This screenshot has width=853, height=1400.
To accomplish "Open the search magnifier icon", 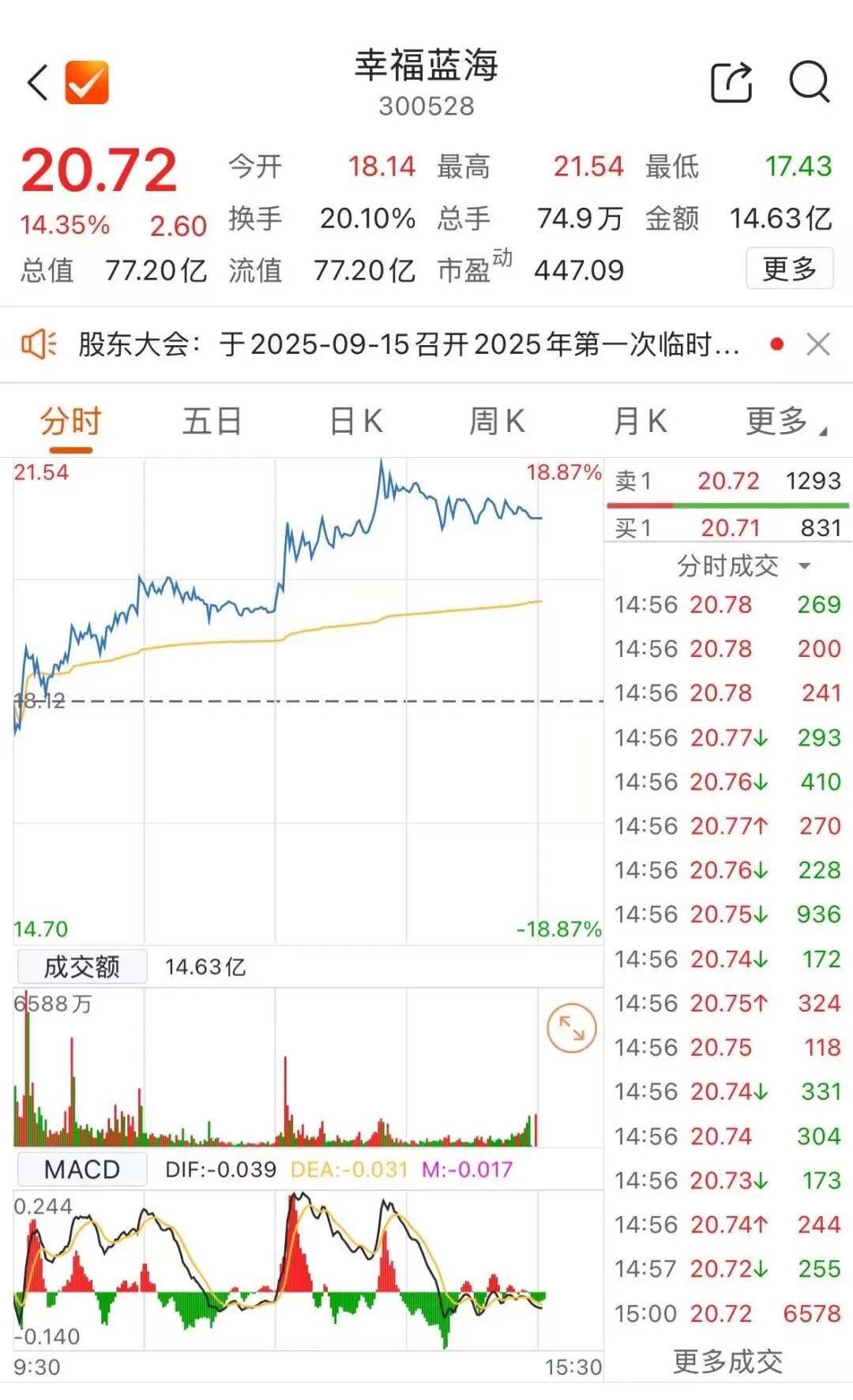I will point(810,81).
